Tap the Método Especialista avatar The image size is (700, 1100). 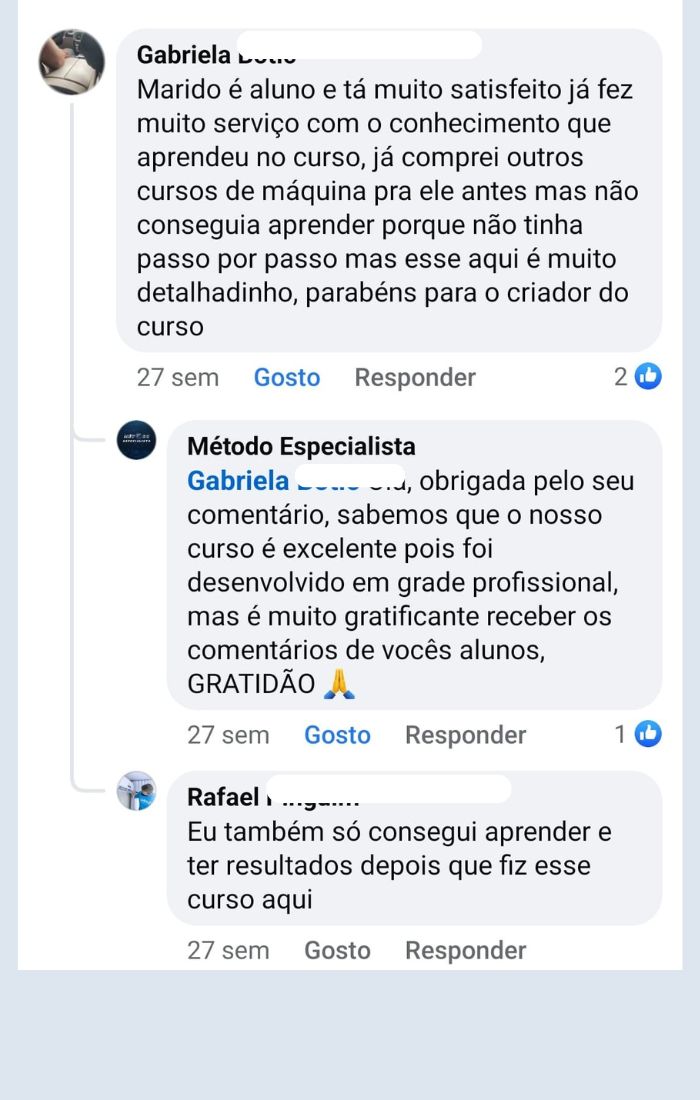pos(136,440)
